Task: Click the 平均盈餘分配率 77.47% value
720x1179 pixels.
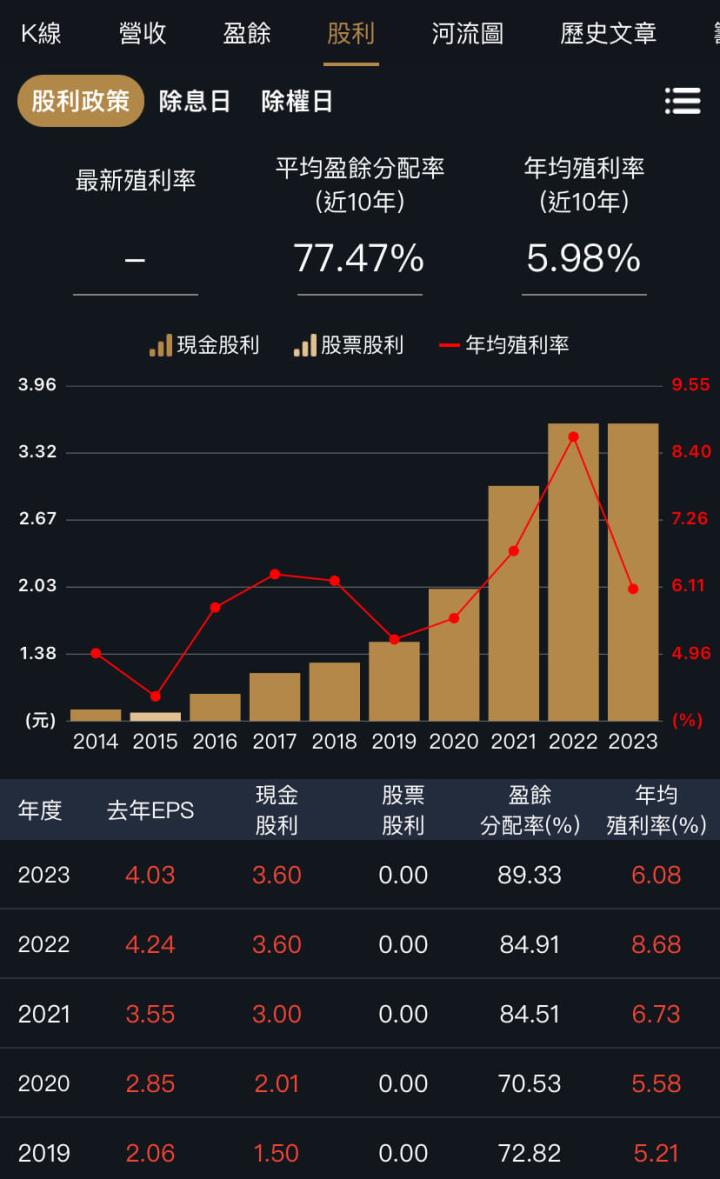Action: (x=358, y=258)
